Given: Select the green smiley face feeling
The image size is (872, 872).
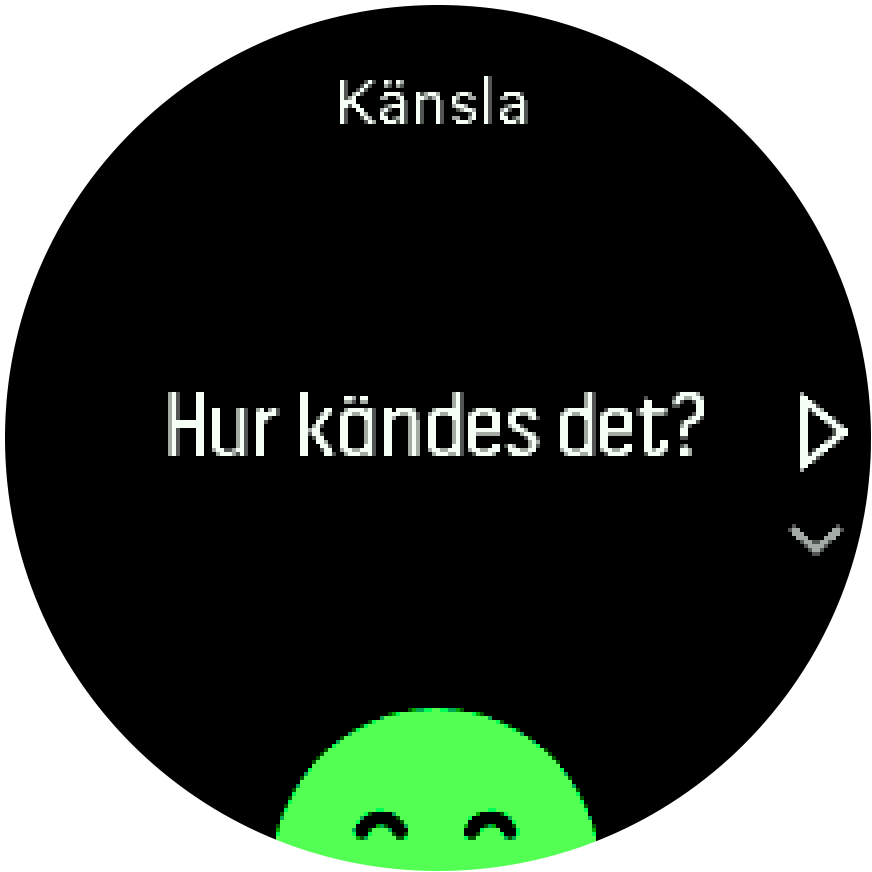Looking at the screenshot, I should 436,790.
